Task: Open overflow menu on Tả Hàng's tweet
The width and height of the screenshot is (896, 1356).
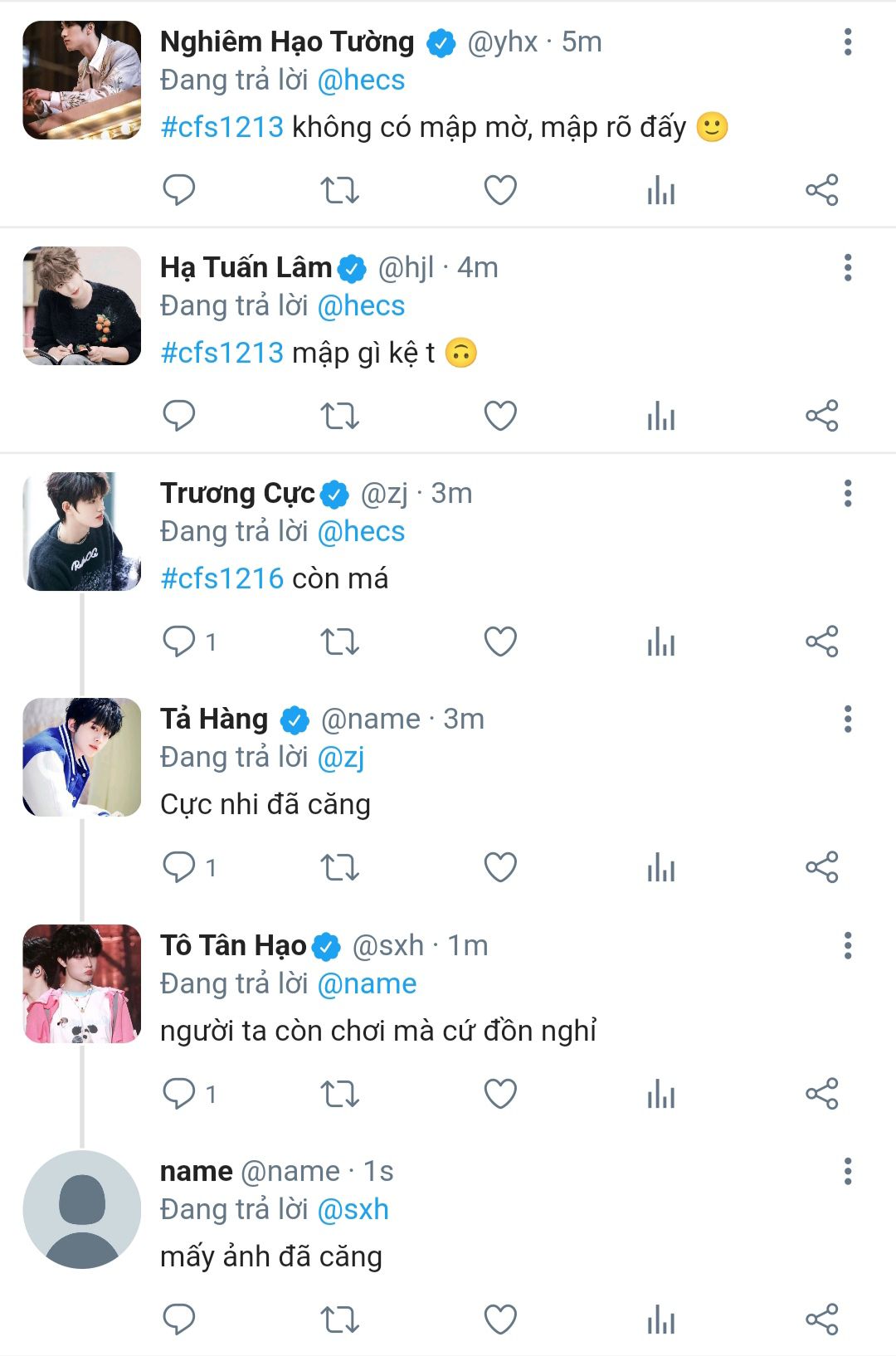Action: tap(847, 719)
